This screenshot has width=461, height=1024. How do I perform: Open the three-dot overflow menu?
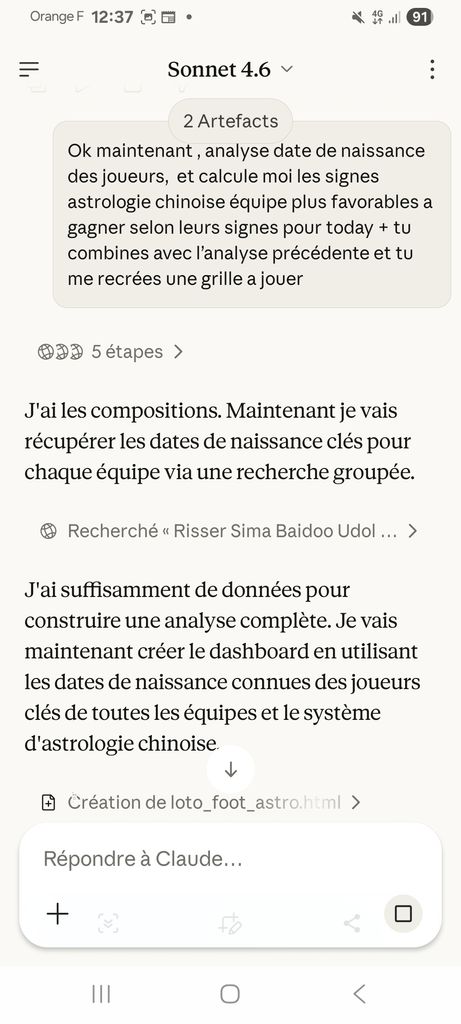coord(432,69)
